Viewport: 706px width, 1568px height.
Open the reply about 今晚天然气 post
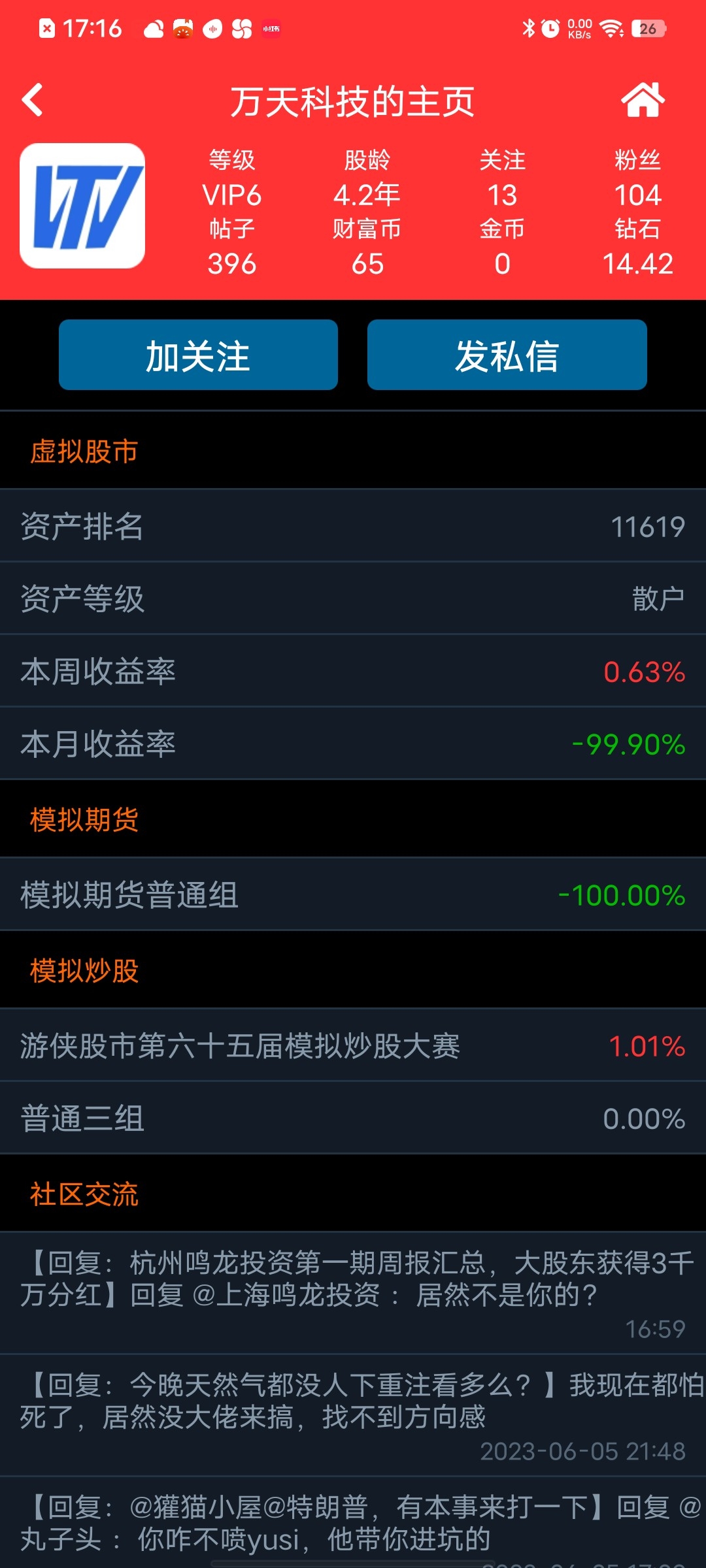point(353,1416)
